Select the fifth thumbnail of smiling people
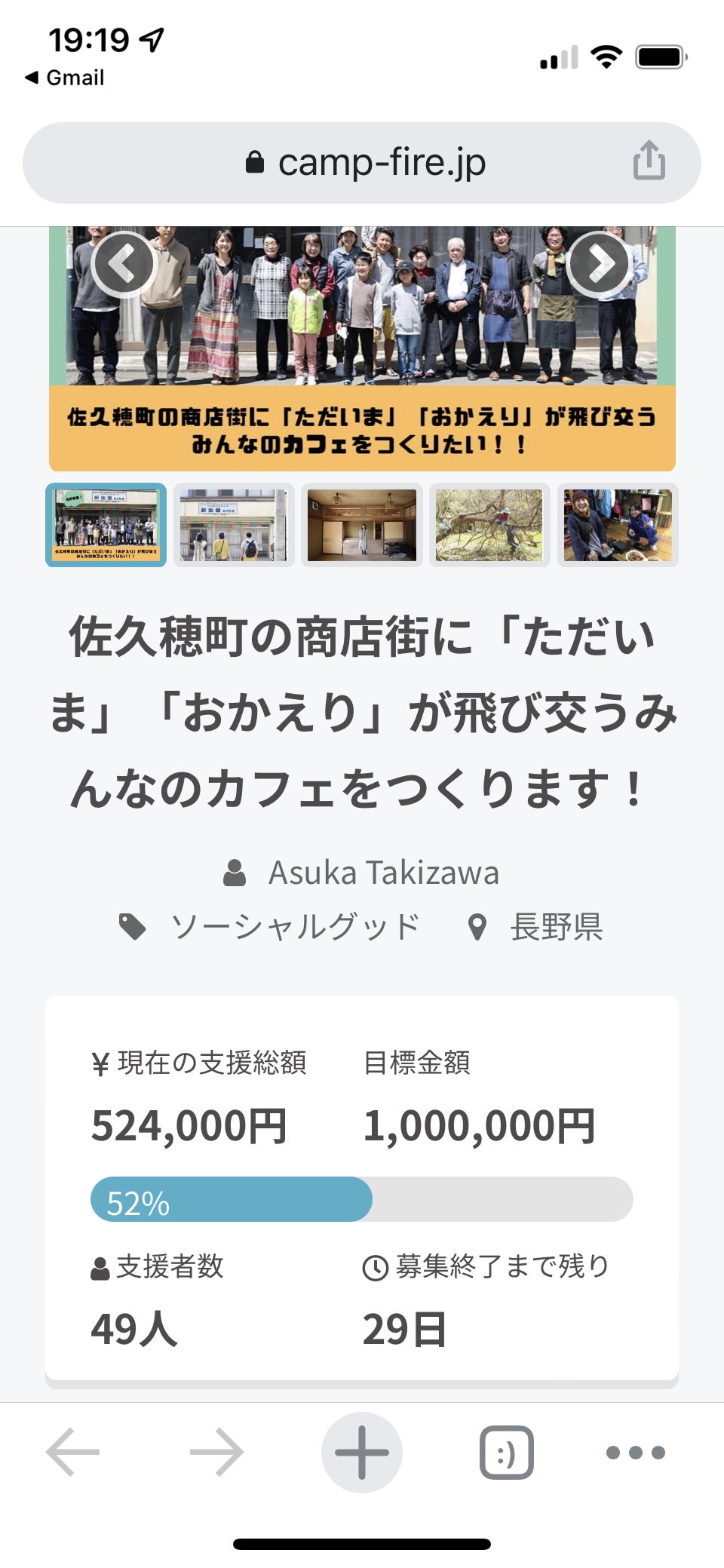724x1568 pixels. [x=618, y=525]
